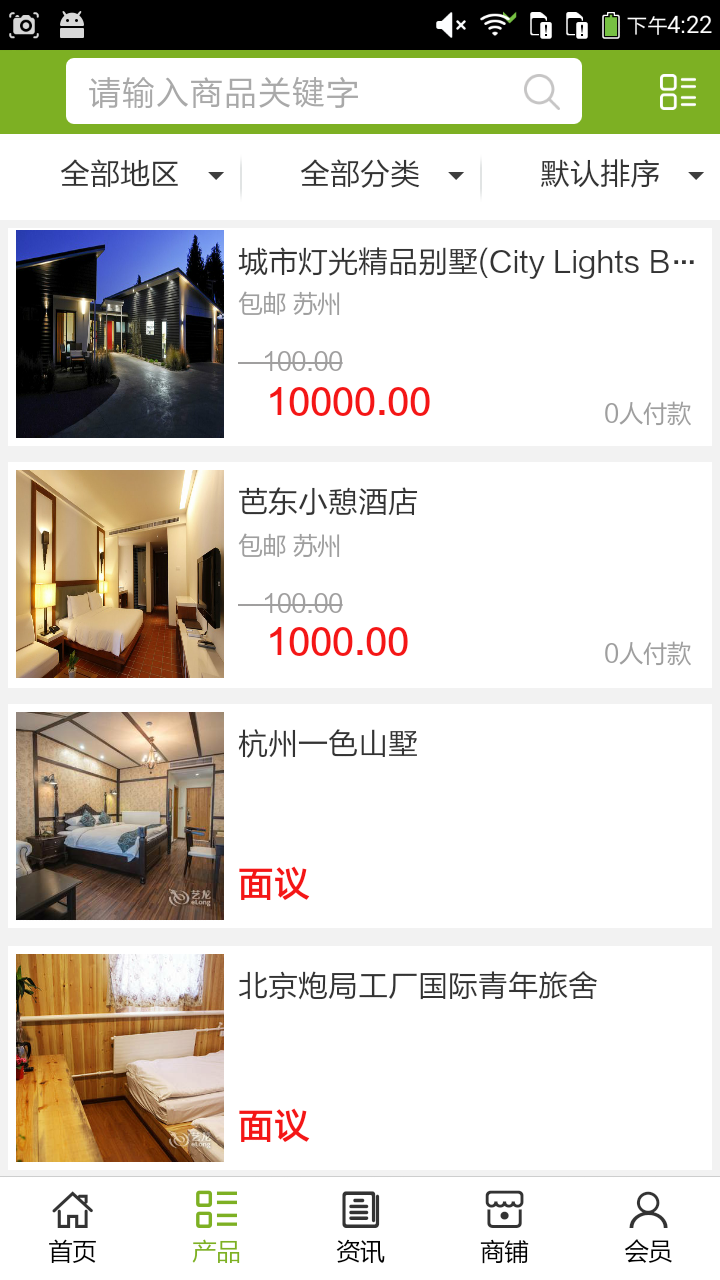Switch to the 资讯 news tab
Screen dimensions: 720x1280
(360, 1228)
